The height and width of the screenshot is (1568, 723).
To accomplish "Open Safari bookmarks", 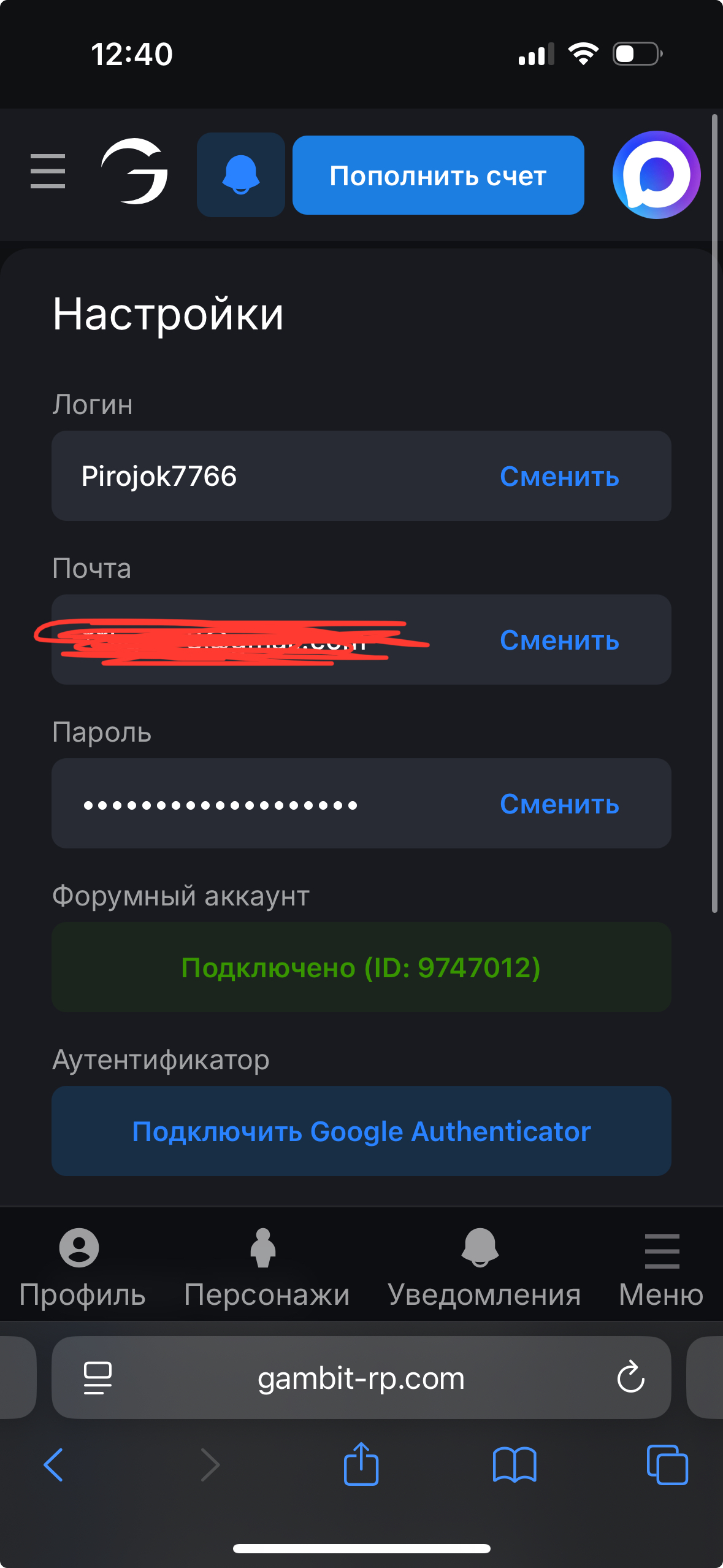I will [514, 1465].
